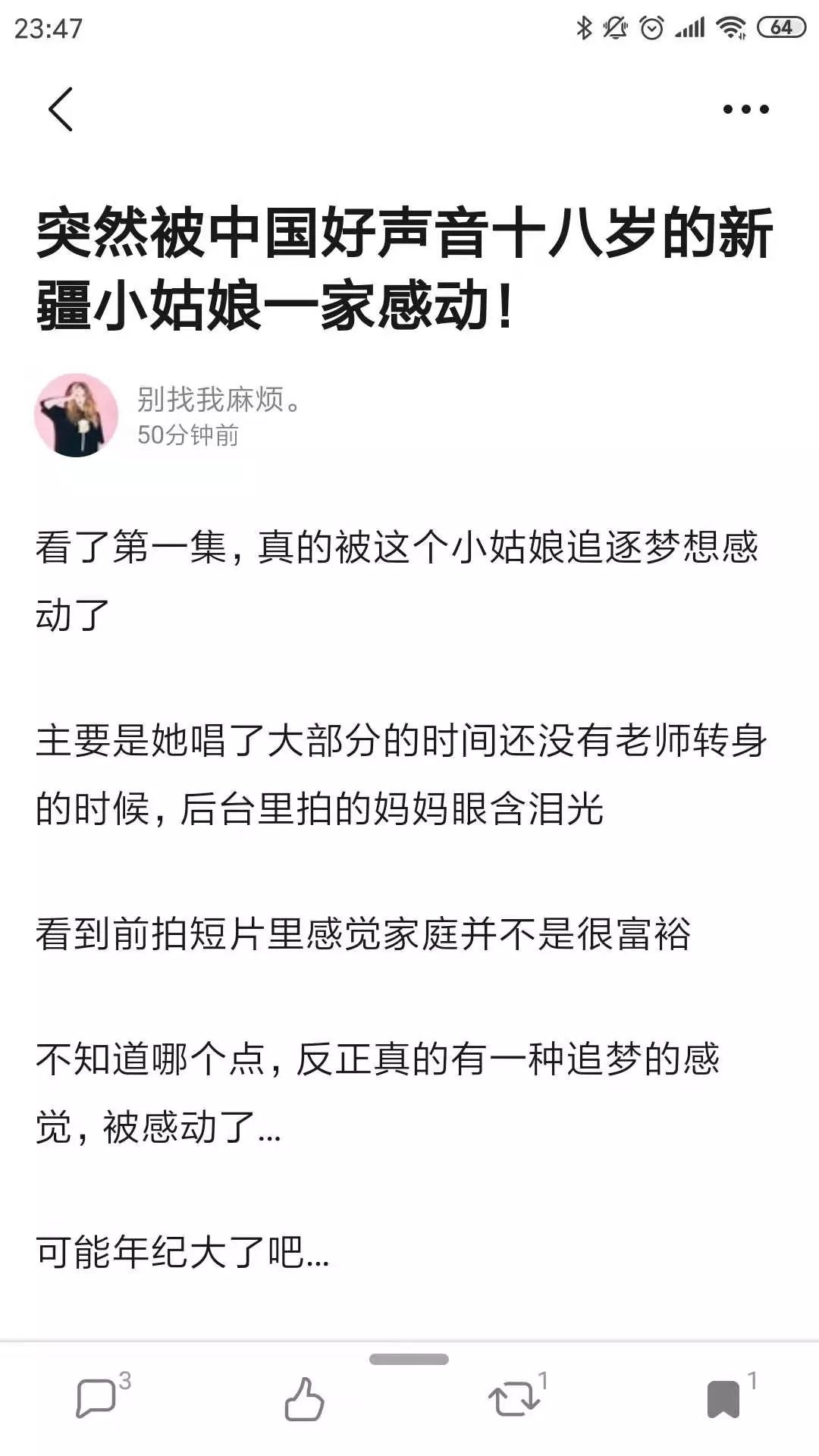The width and height of the screenshot is (819, 1456).
Task: Like this post with thumbs up
Action: point(304,1398)
